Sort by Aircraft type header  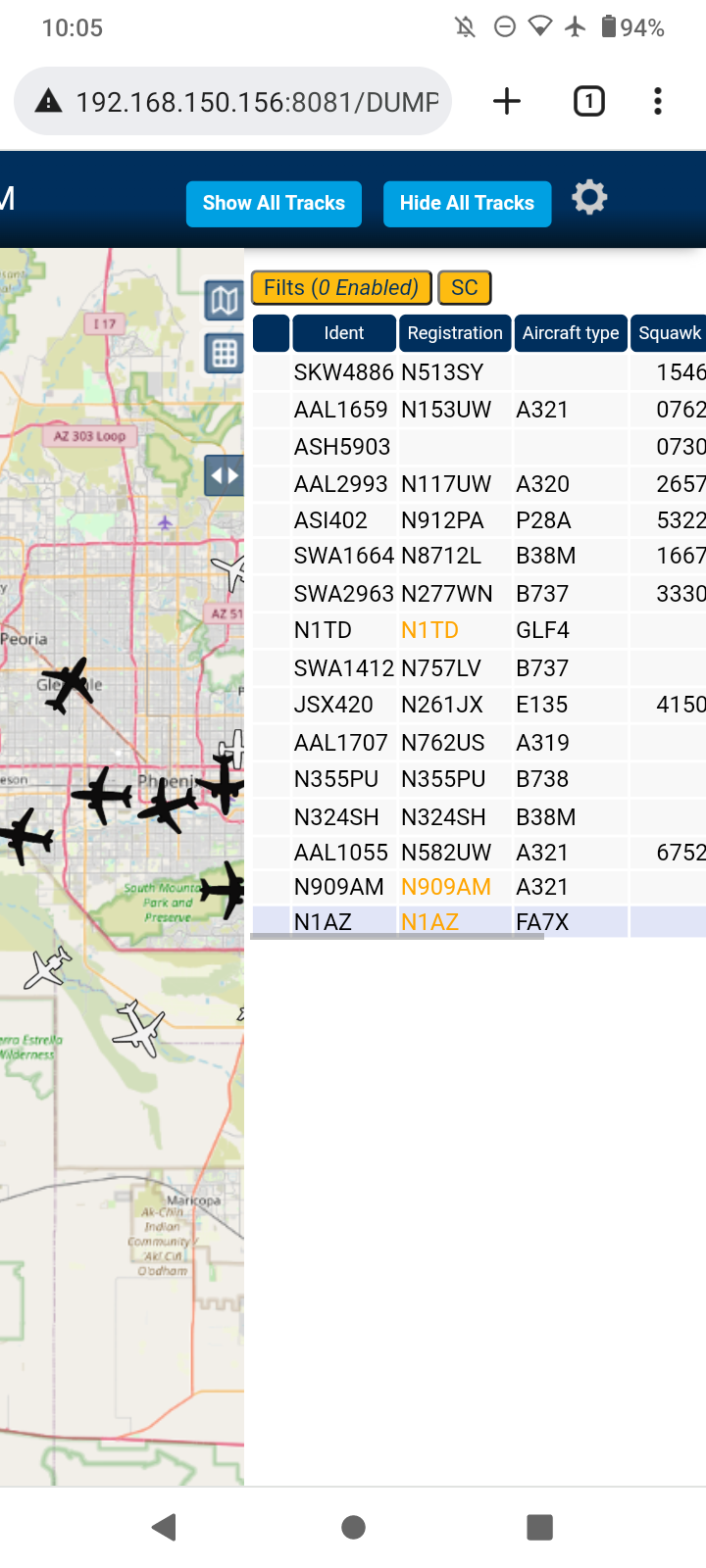coord(571,333)
